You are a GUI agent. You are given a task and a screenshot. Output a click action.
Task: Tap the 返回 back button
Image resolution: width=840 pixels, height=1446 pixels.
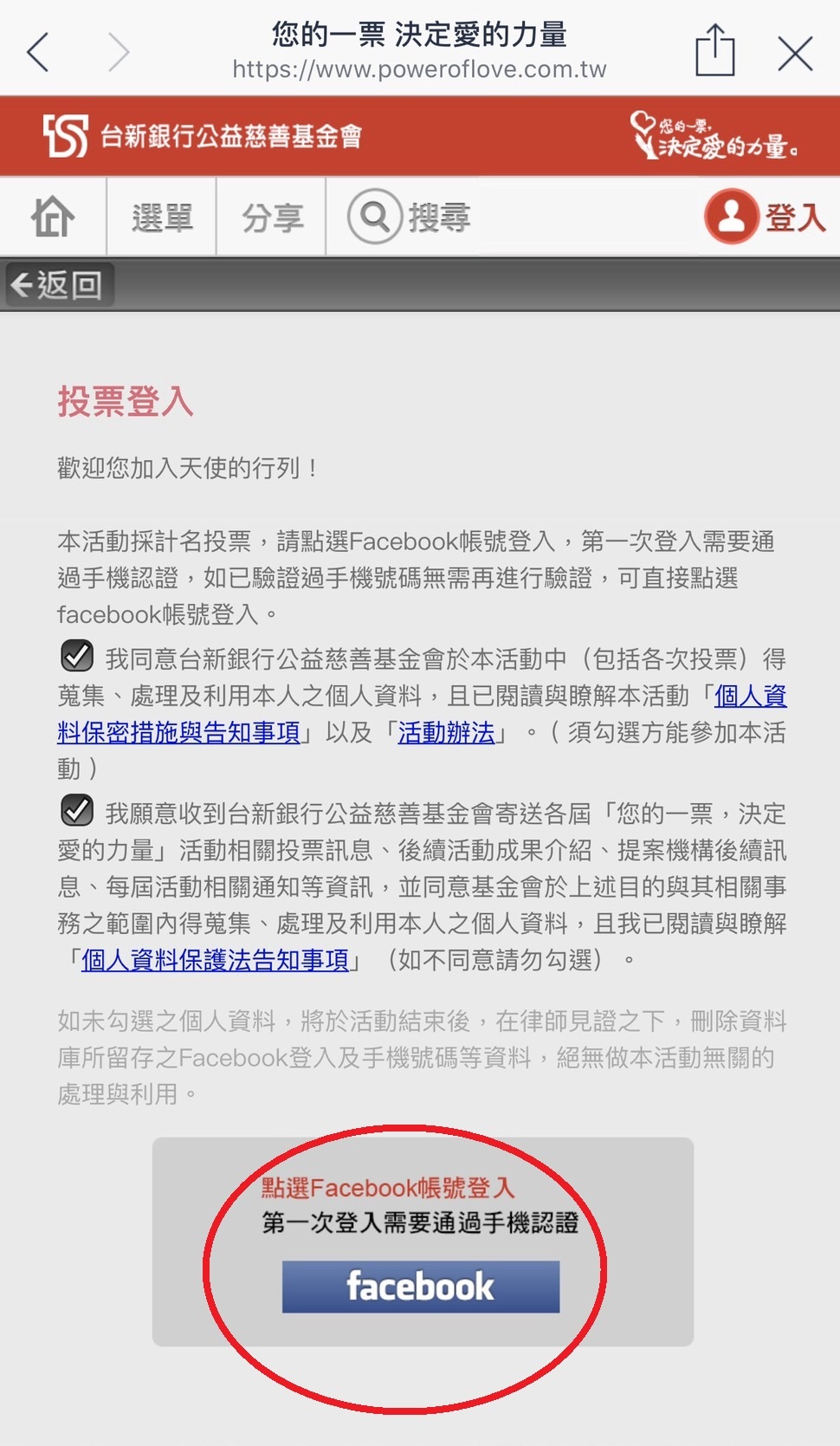(59, 285)
